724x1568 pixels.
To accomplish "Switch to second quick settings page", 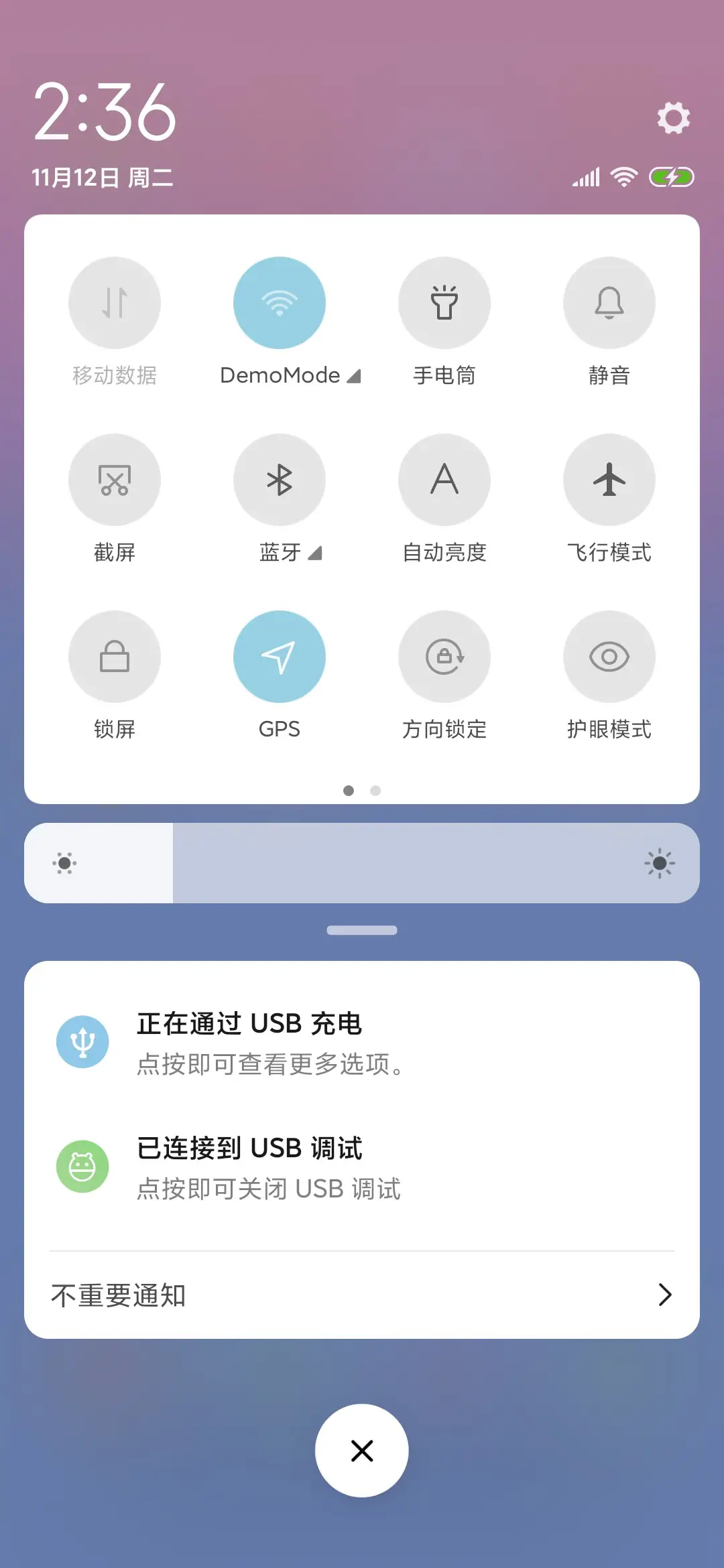I will point(375,791).
